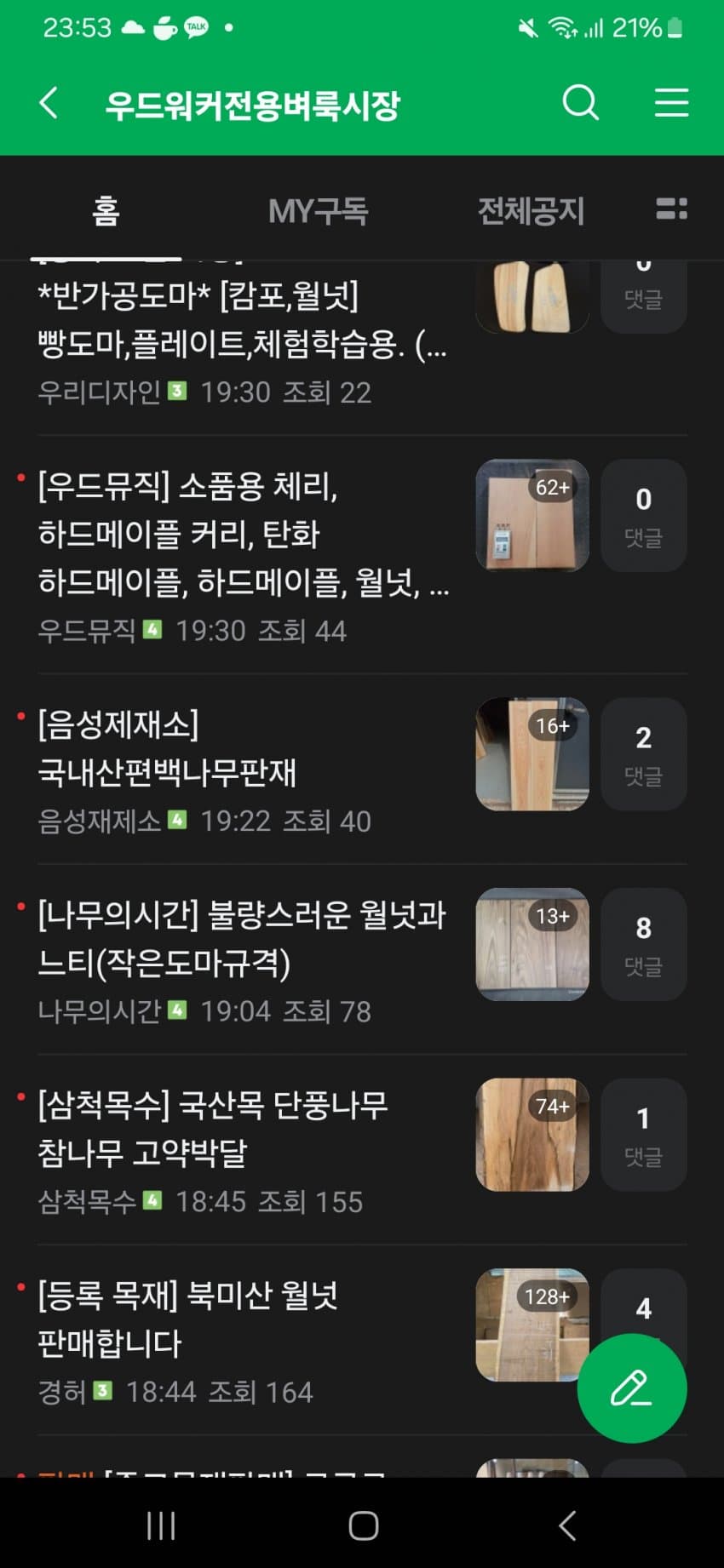View 0 comments on the 우드뮤직 post
This screenshot has width=724, height=1568.
tap(643, 515)
